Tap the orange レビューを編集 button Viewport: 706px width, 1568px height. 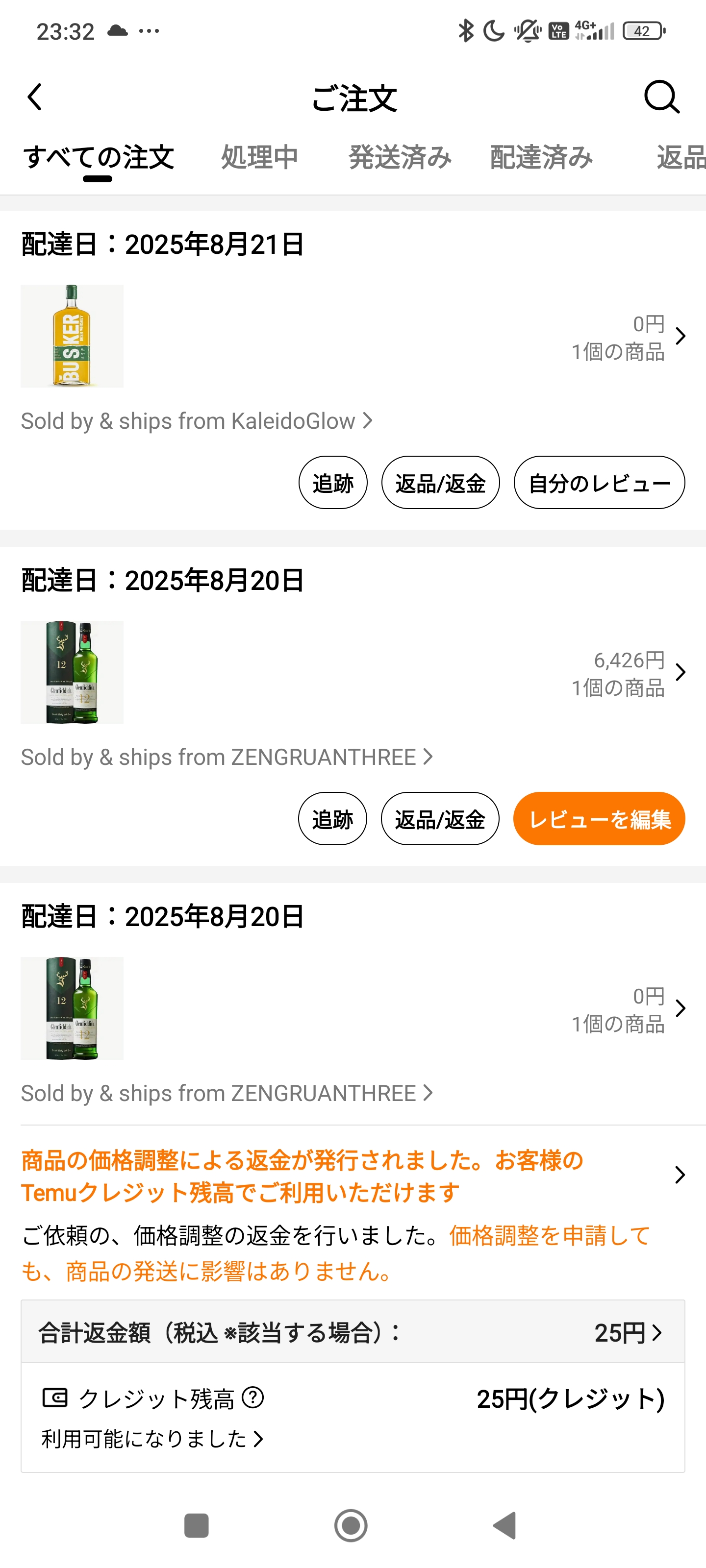(599, 819)
